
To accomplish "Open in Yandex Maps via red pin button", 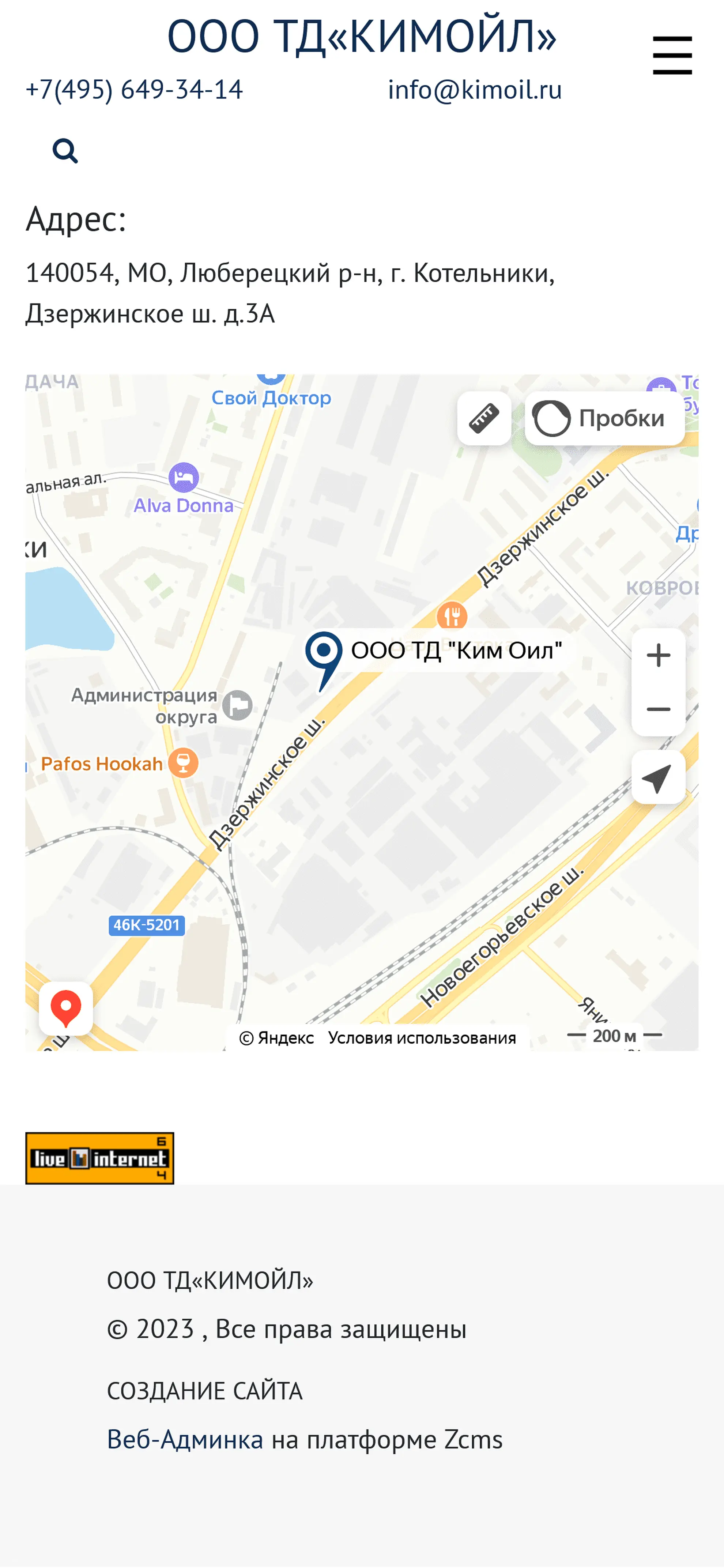I will [66, 1008].
